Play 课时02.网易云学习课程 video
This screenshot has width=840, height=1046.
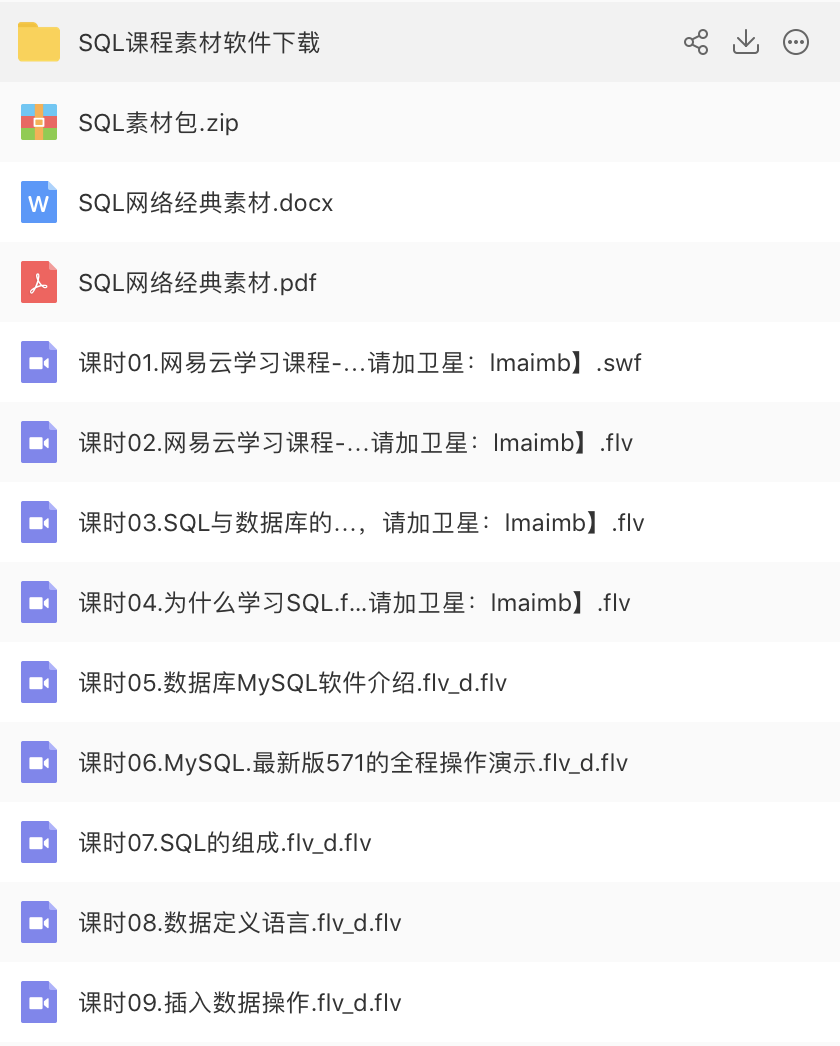(x=355, y=443)
